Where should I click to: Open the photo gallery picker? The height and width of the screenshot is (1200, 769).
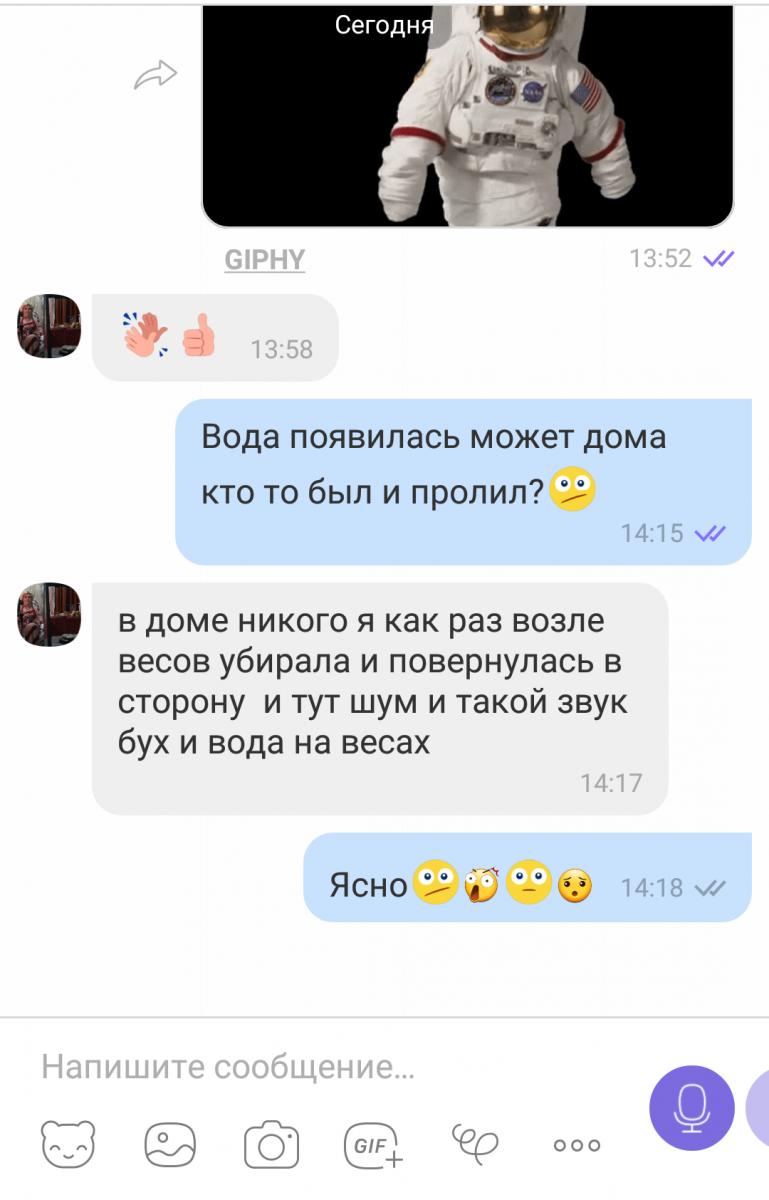170,1144
